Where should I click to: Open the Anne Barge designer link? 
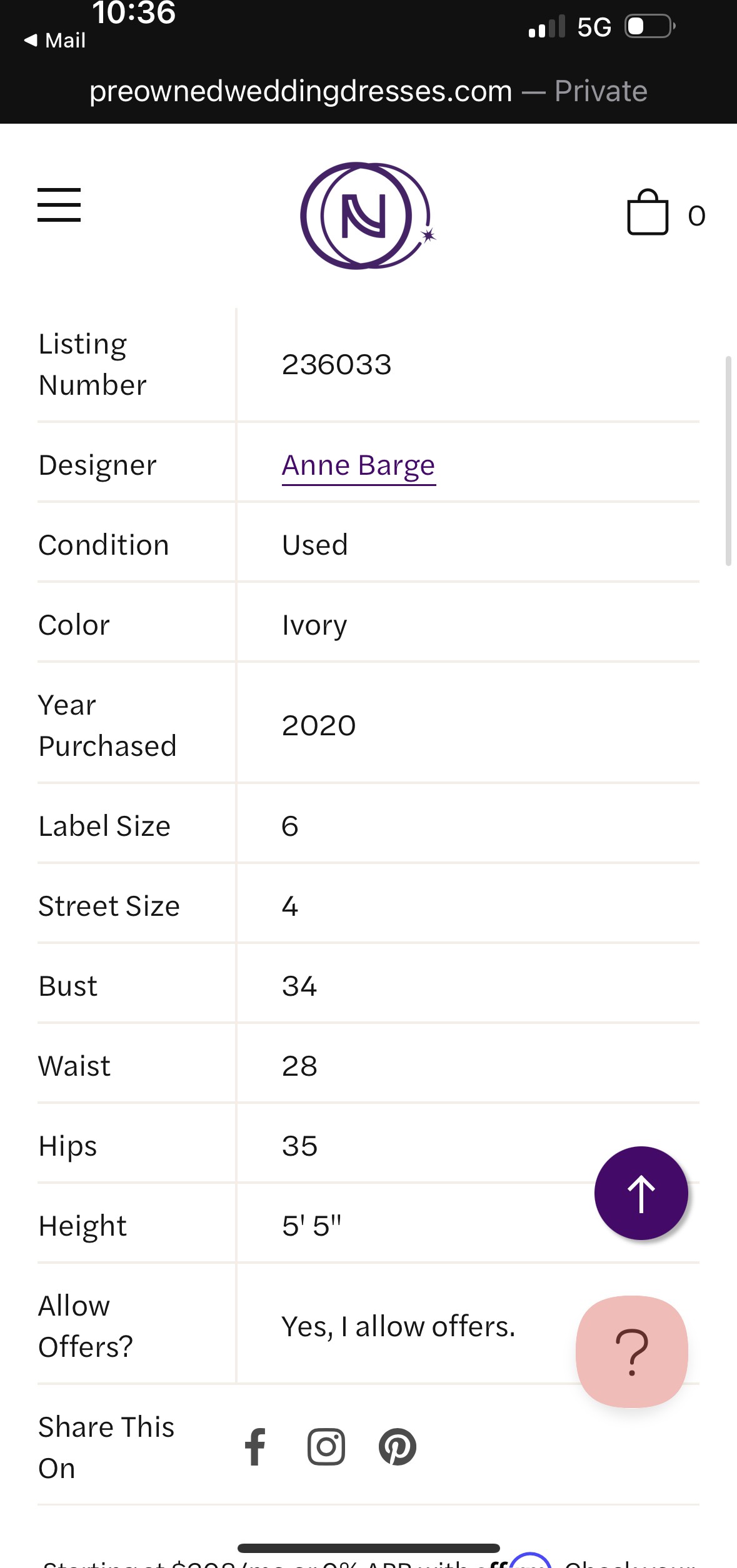(358, 465)
